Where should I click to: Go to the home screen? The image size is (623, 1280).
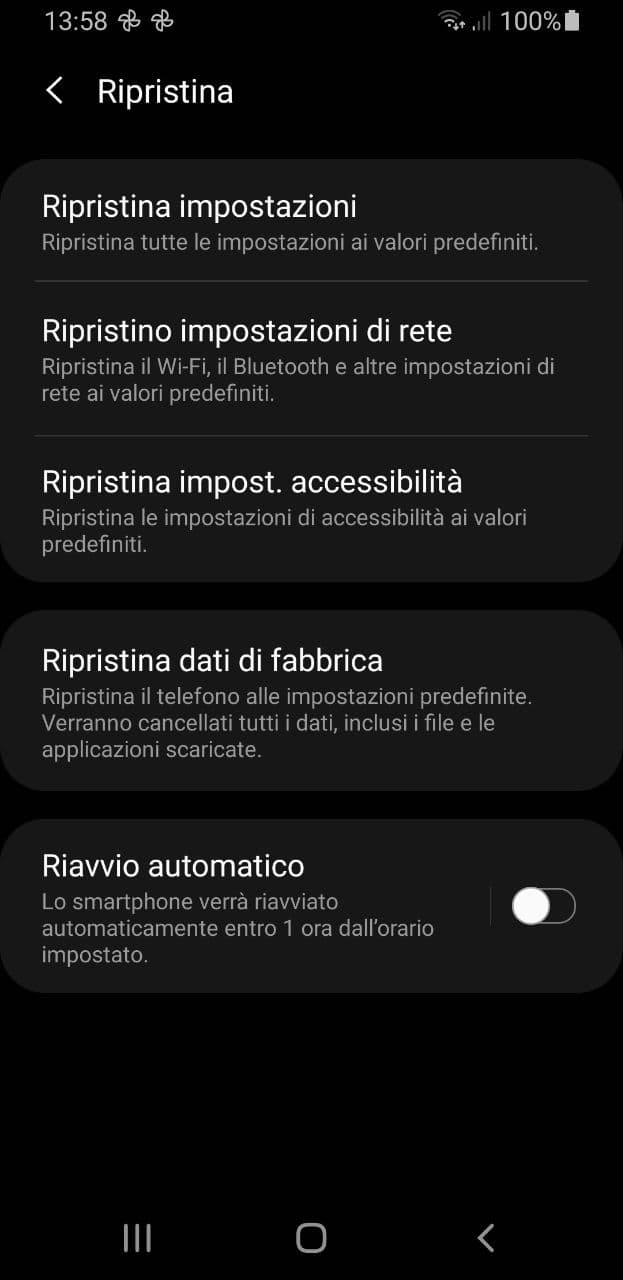311,1238
